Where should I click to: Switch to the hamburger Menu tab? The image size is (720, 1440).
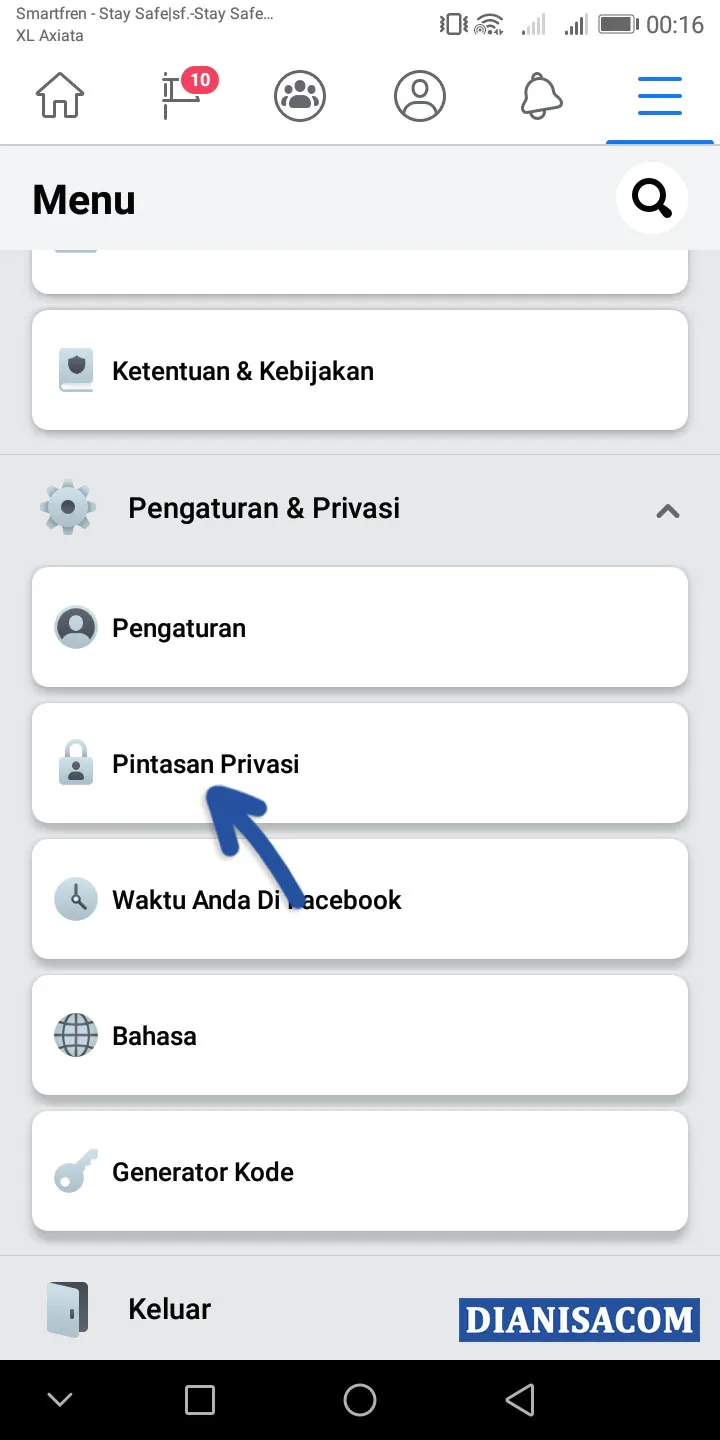coord(660,95)
